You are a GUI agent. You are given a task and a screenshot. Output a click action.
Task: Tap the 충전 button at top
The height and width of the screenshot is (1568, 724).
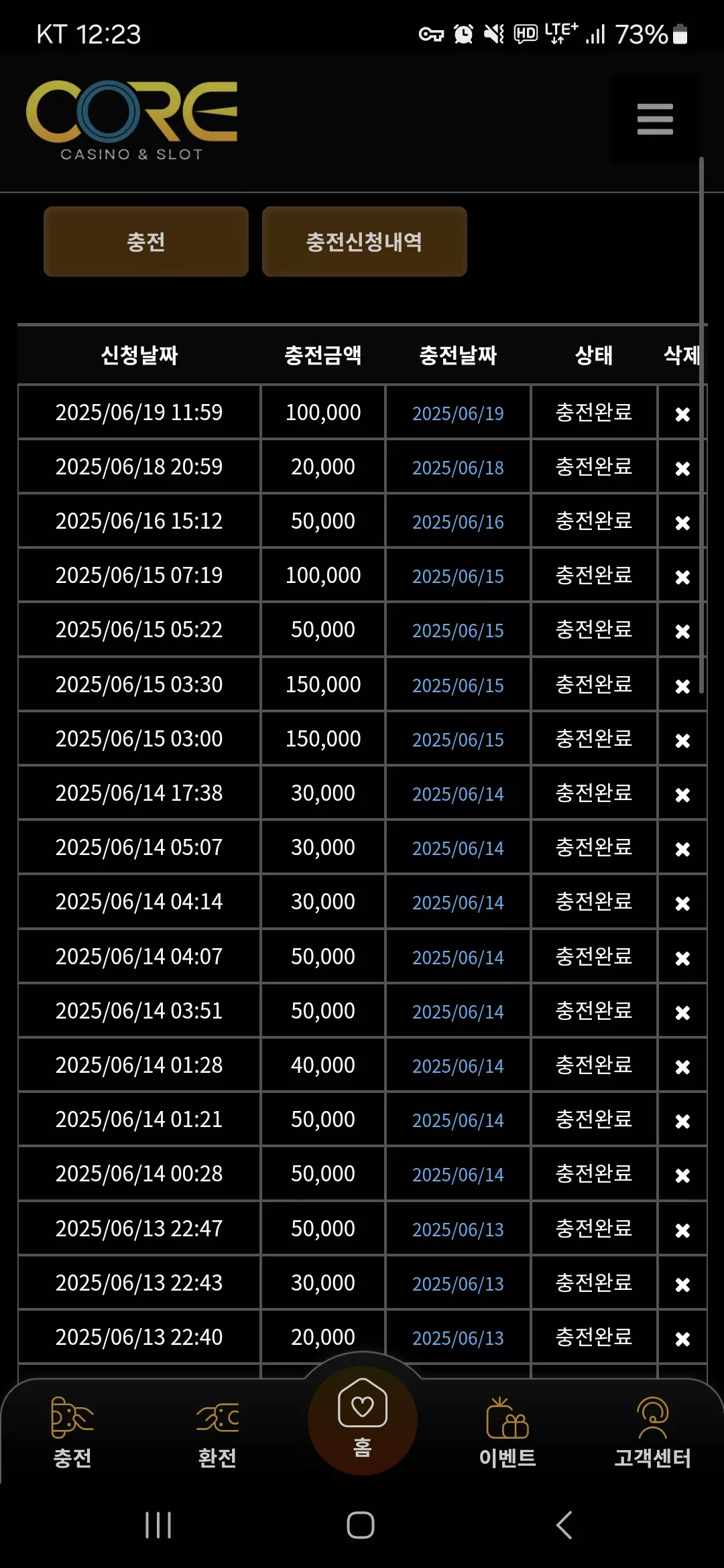click(146, 241)
